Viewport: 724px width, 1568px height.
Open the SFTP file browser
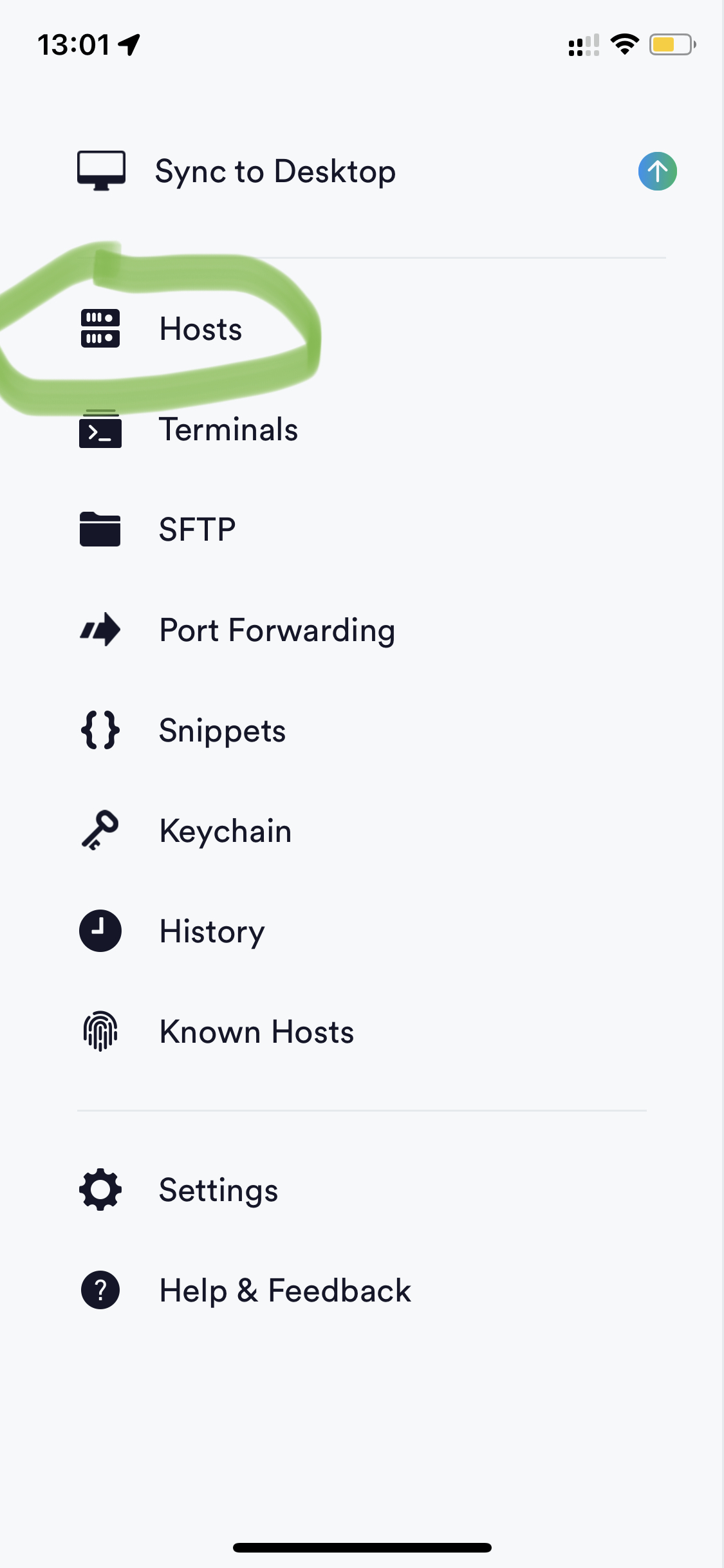point(362,530)
